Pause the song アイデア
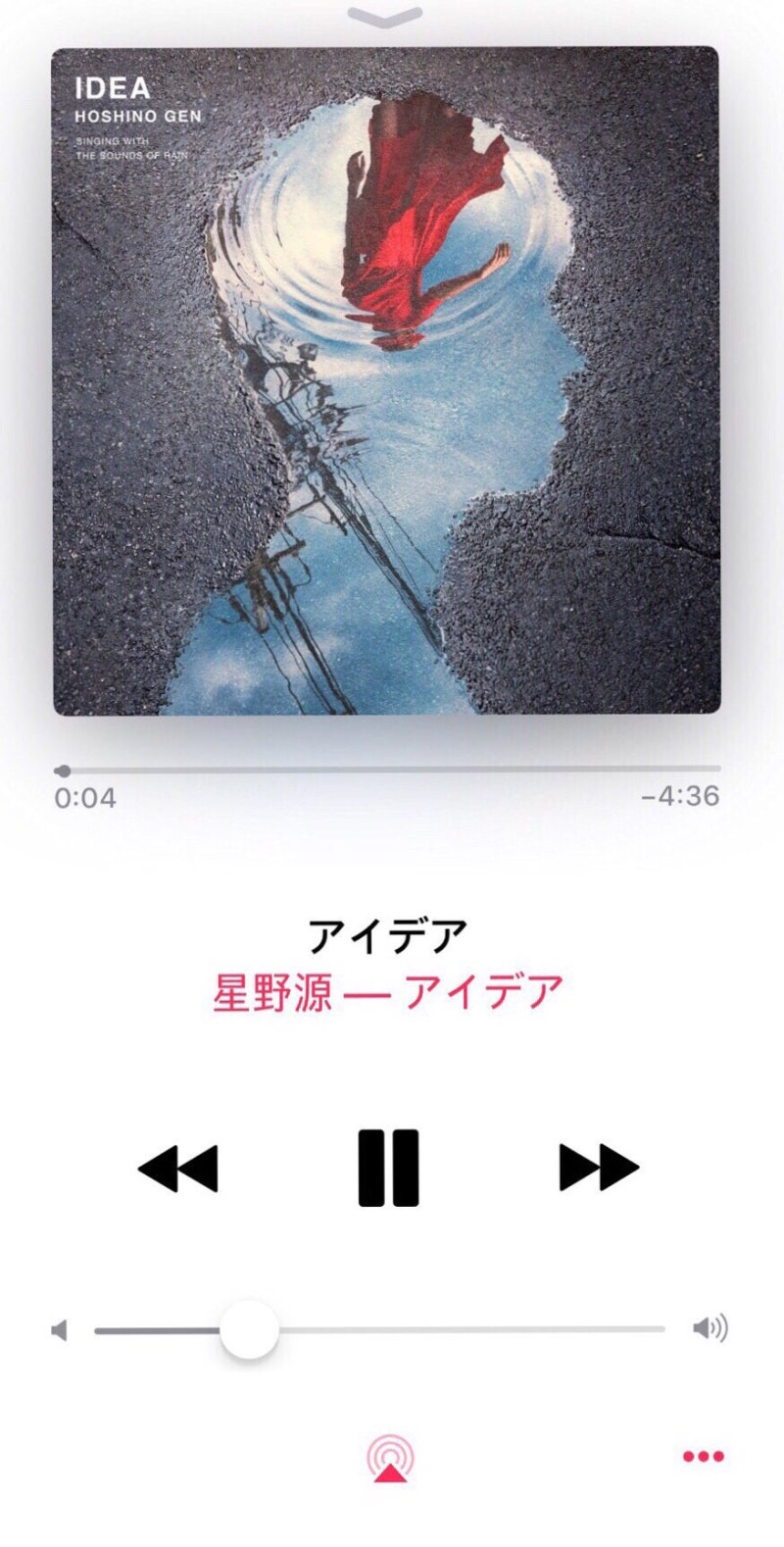784x1547 pixels. point(388,1168)
